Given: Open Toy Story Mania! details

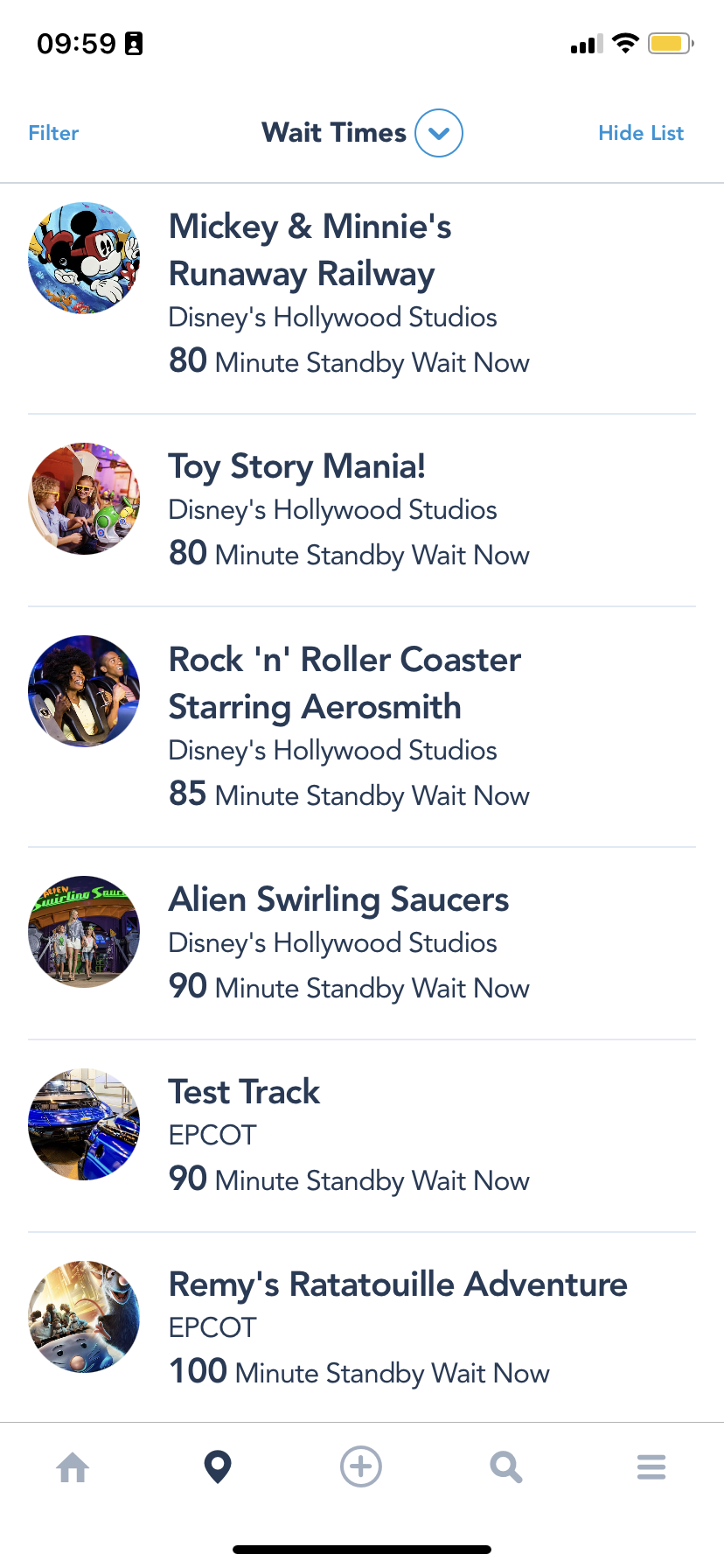Looking at the screenshot, I should (x=362, y=509).
